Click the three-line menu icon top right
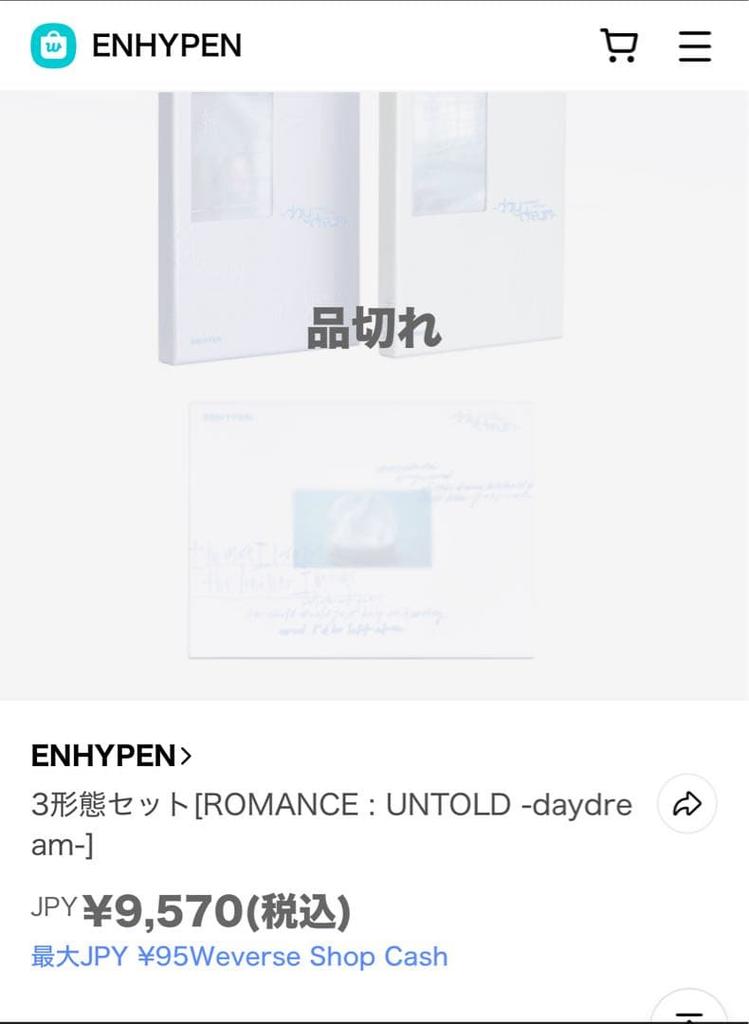Screen dimensions: 749x1024 (694, 46)
